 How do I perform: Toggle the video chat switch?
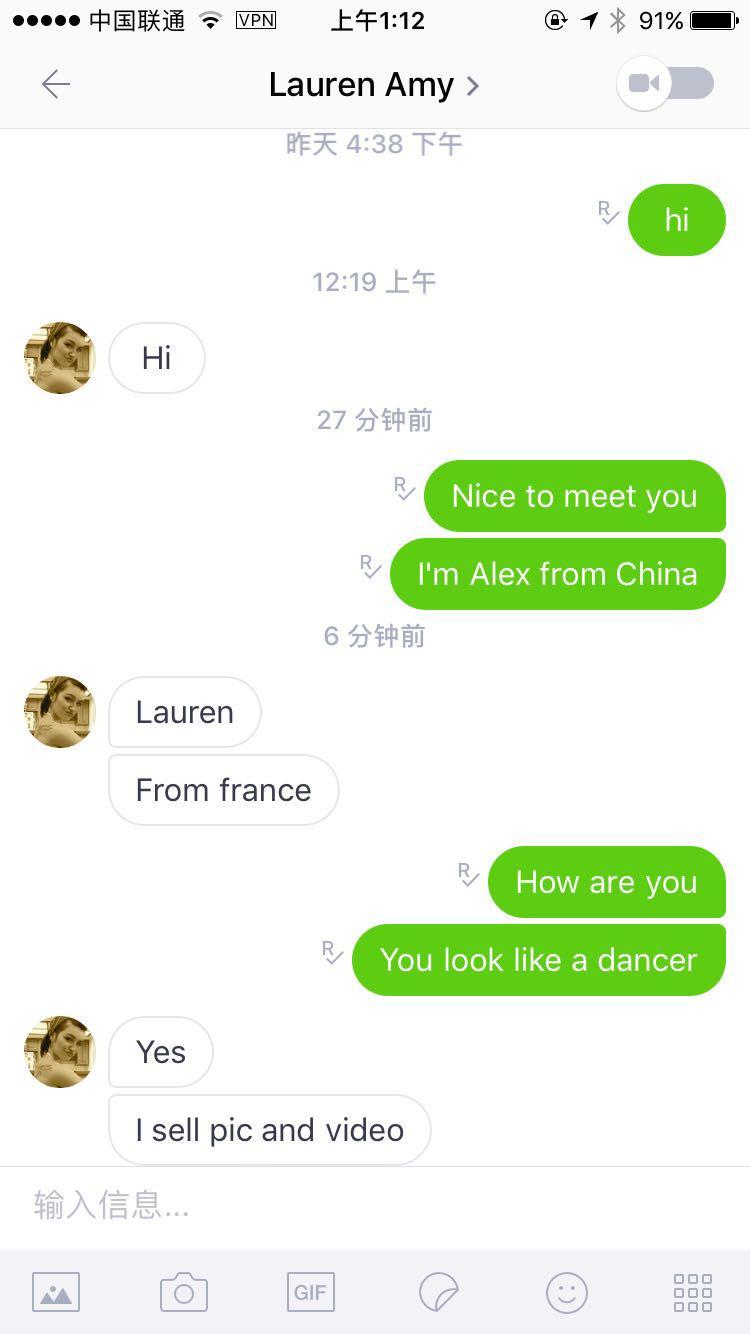pos(666,84)
